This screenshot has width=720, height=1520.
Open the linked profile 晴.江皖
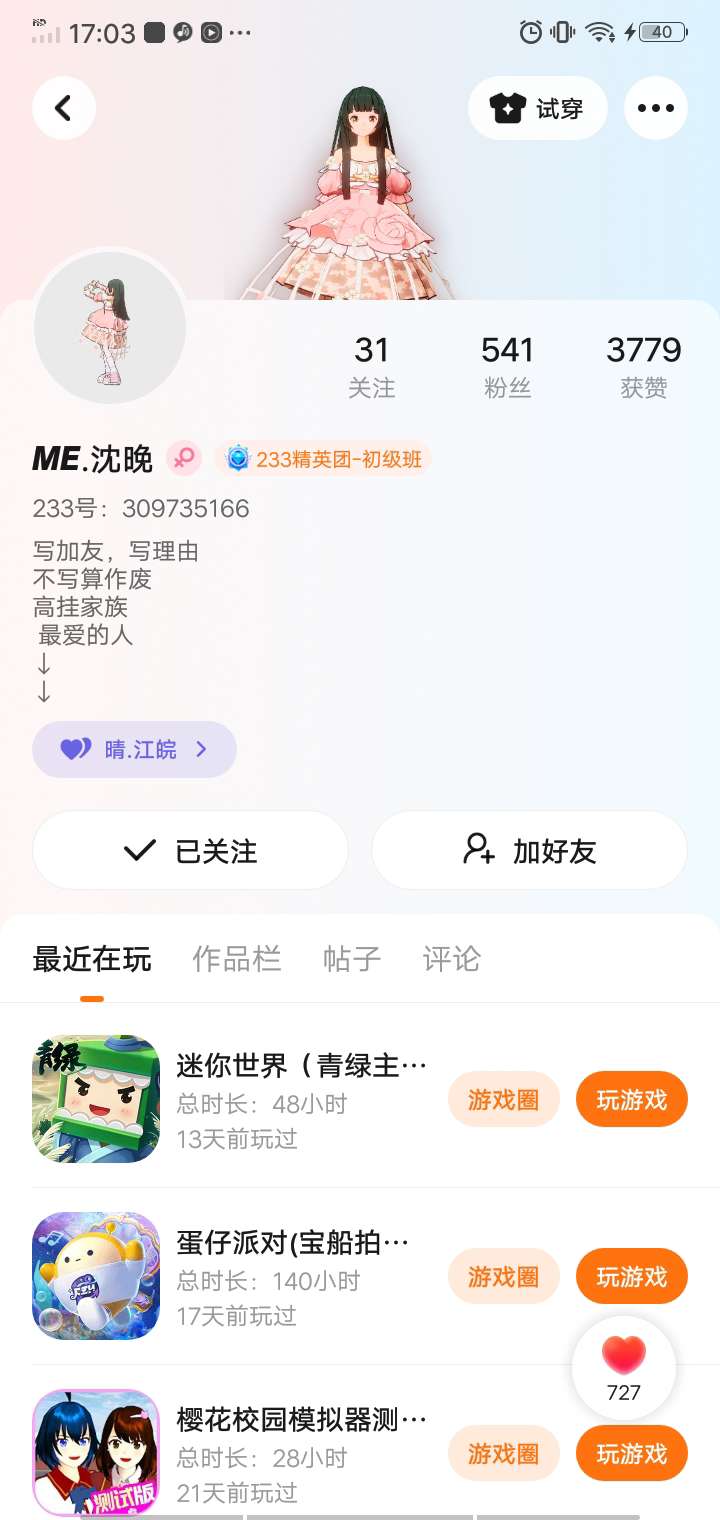(x=135, y=749)
